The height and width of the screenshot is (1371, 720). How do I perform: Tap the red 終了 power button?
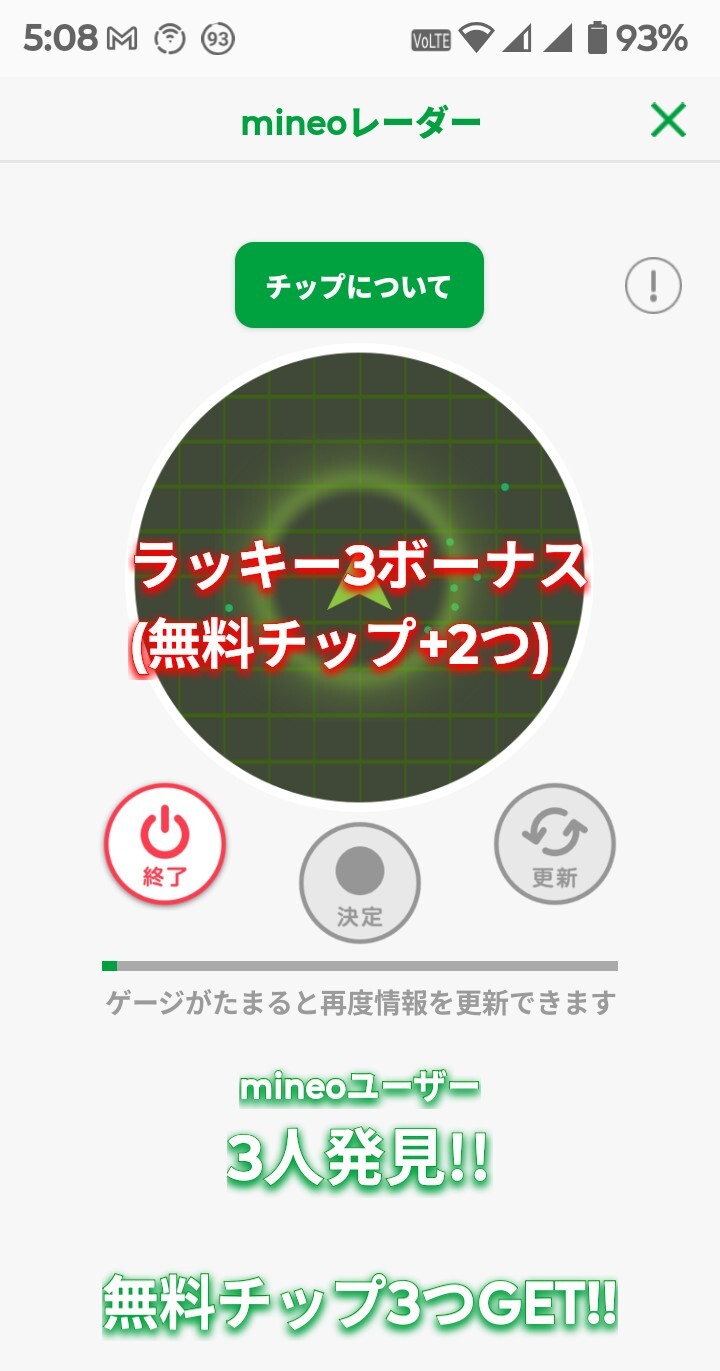pos(165,844)
